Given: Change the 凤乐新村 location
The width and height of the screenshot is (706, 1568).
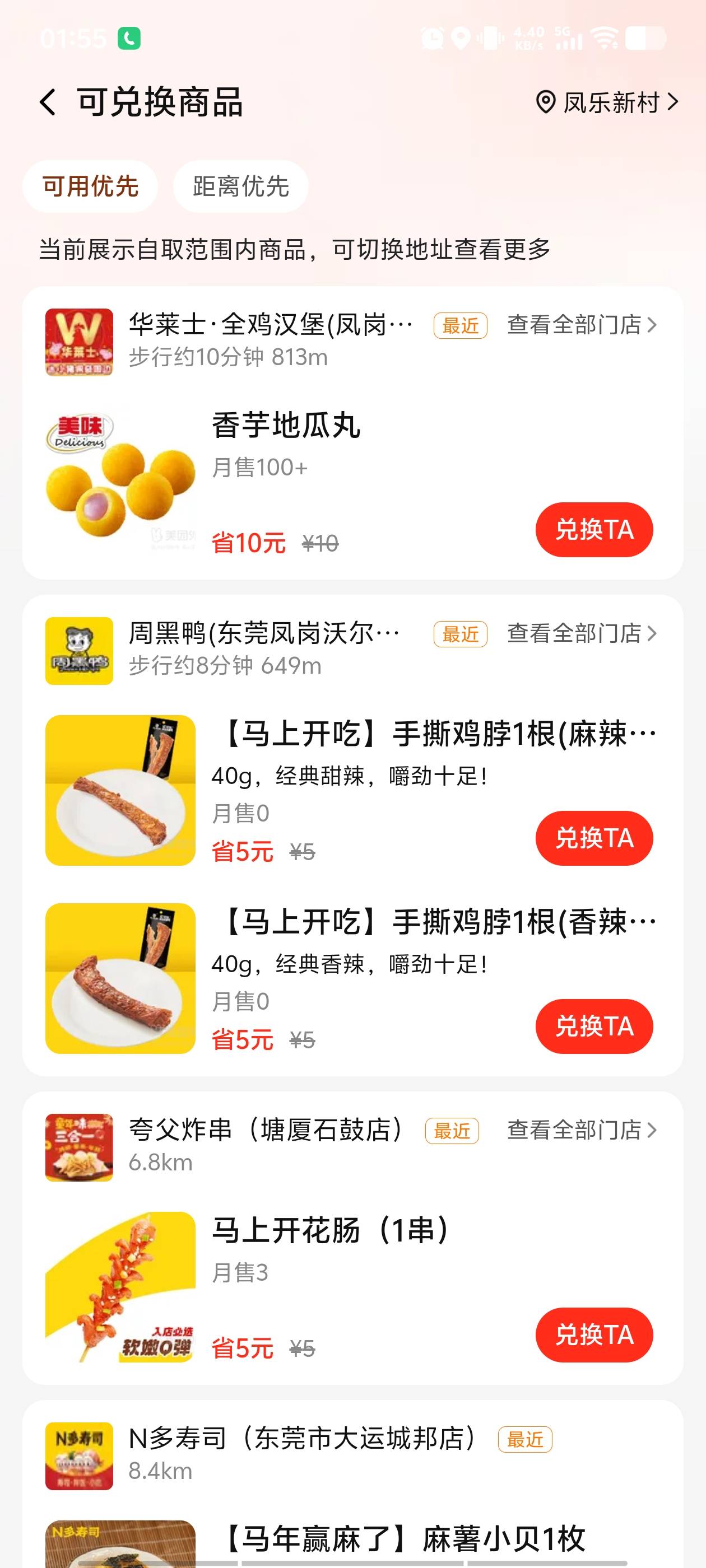Looking at the screenshot, I should click(607, 102).
